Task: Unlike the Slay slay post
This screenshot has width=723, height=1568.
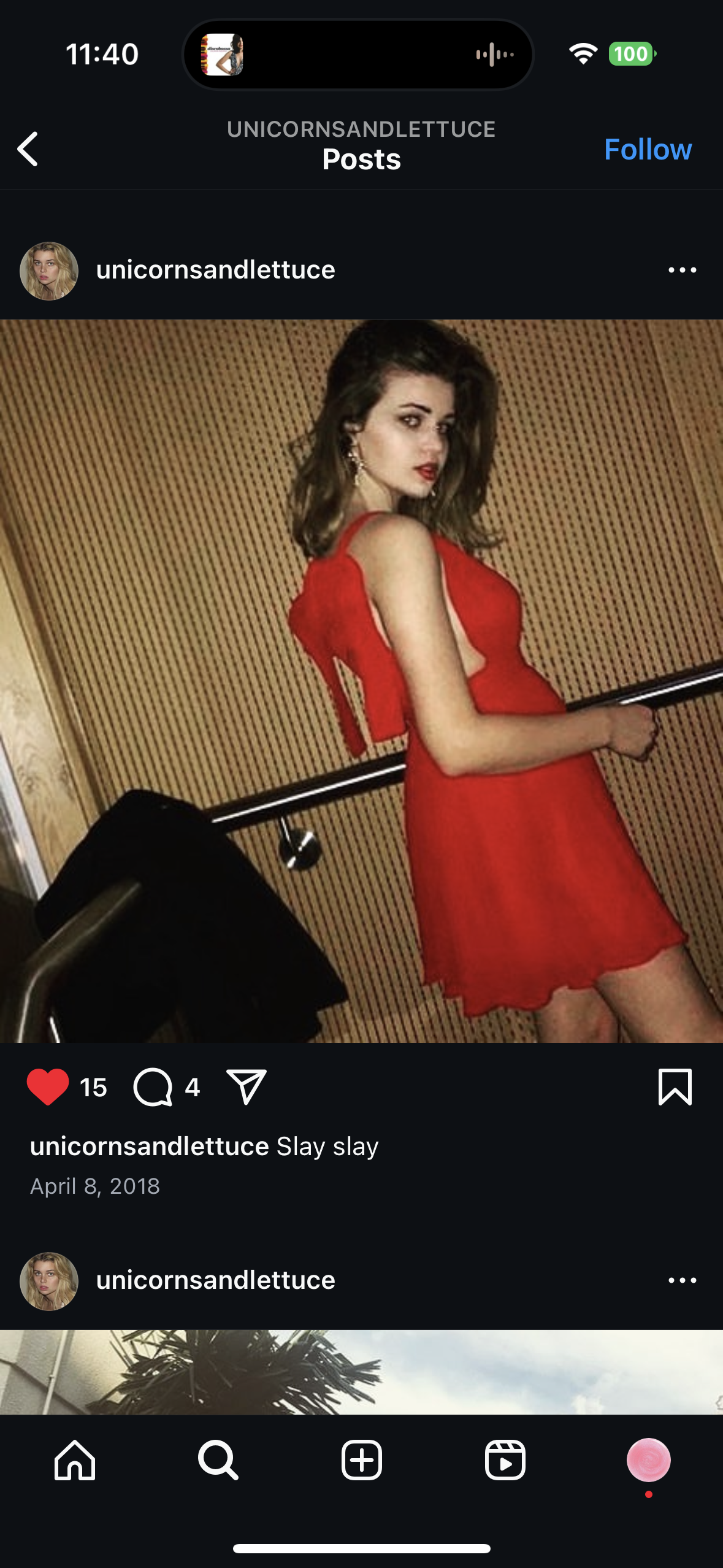Action: tap(48, 1087)
